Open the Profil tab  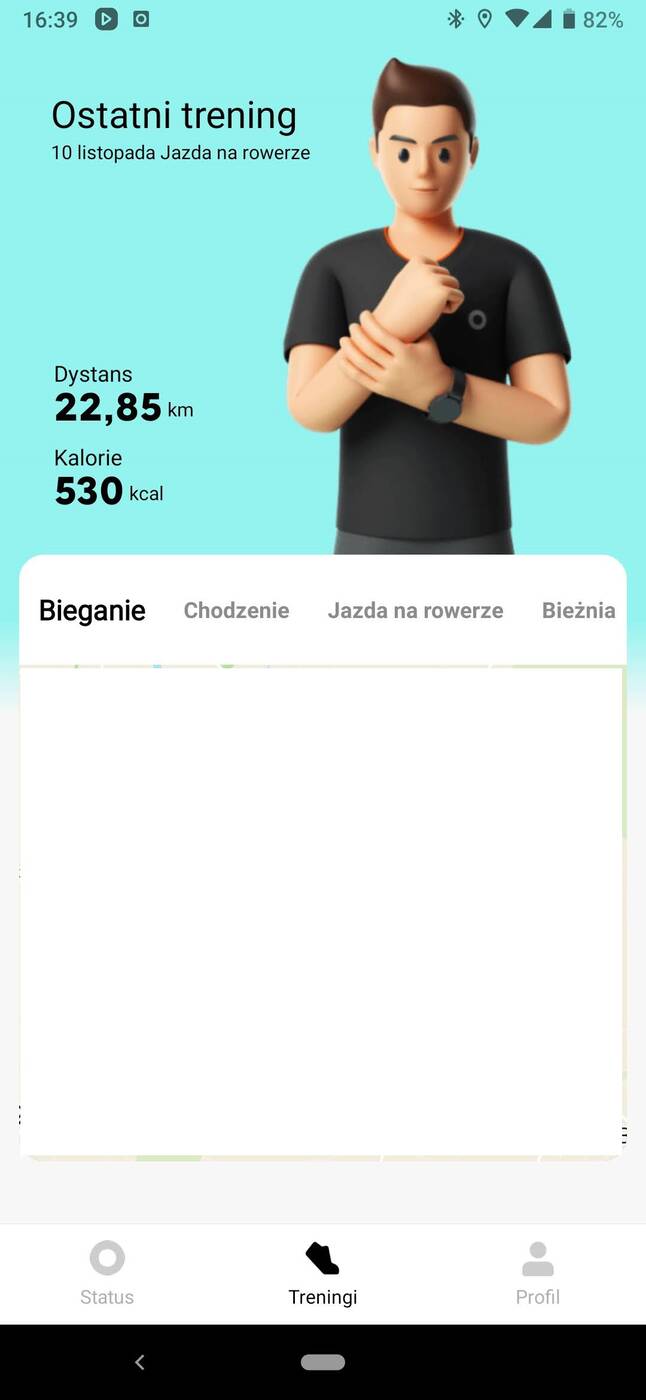point(537,1272)
